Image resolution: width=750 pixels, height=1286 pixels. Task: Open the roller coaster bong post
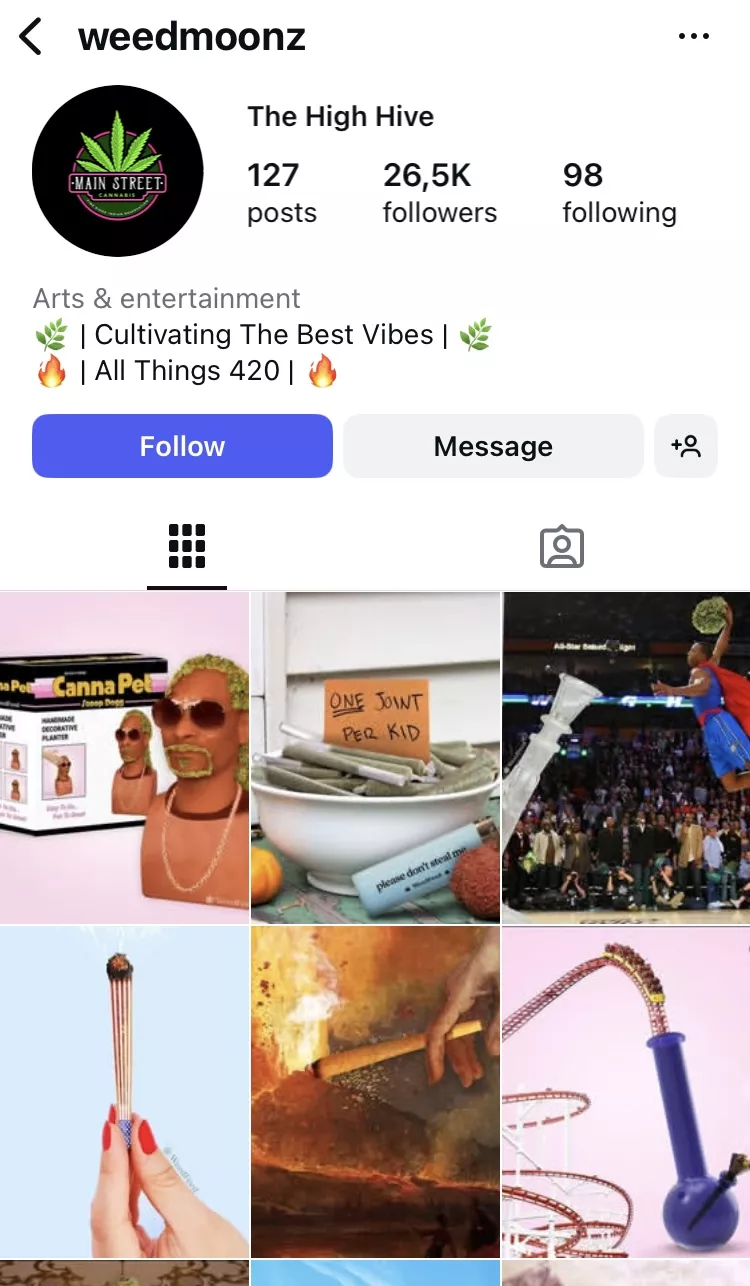click(626, 1091)
